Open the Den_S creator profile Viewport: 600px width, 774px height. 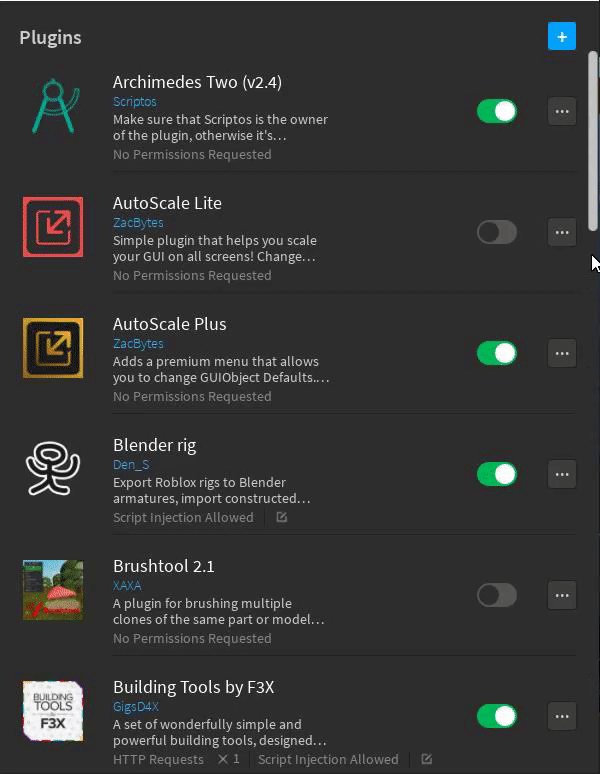tap(130, 465)
